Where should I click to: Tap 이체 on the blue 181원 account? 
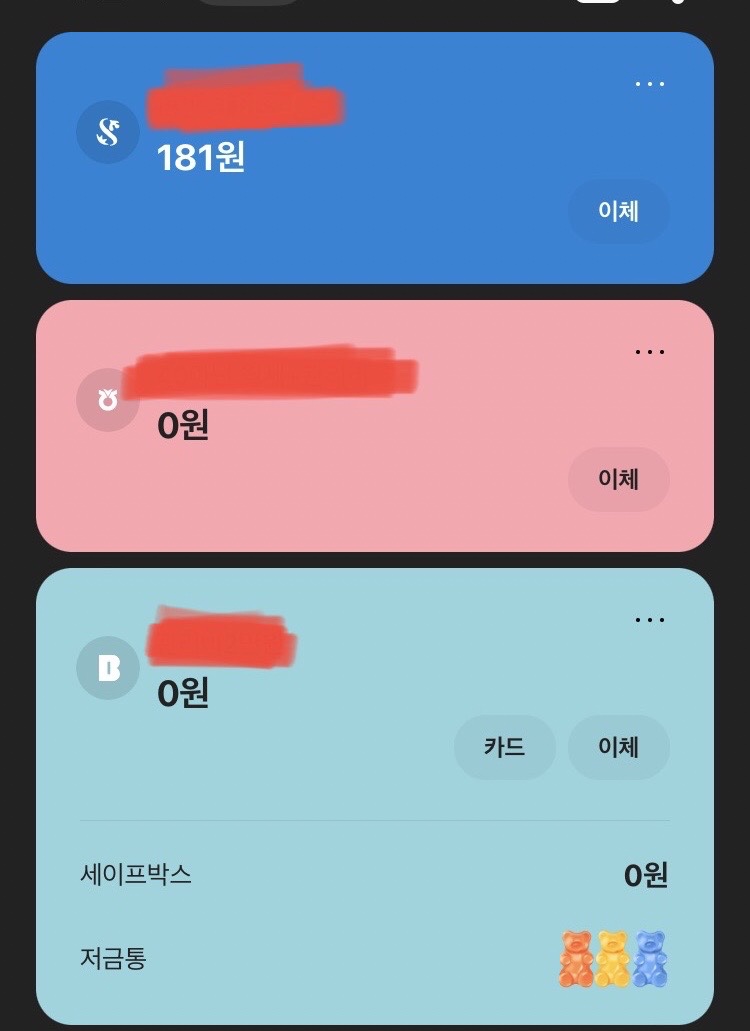(618, 212)
